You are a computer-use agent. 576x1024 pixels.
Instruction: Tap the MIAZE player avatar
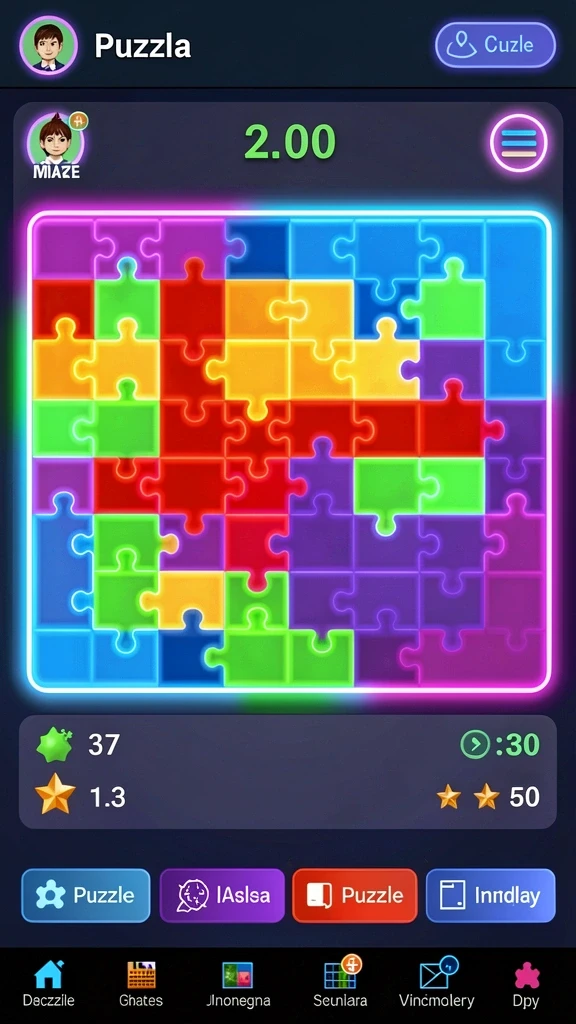[56, 146]
